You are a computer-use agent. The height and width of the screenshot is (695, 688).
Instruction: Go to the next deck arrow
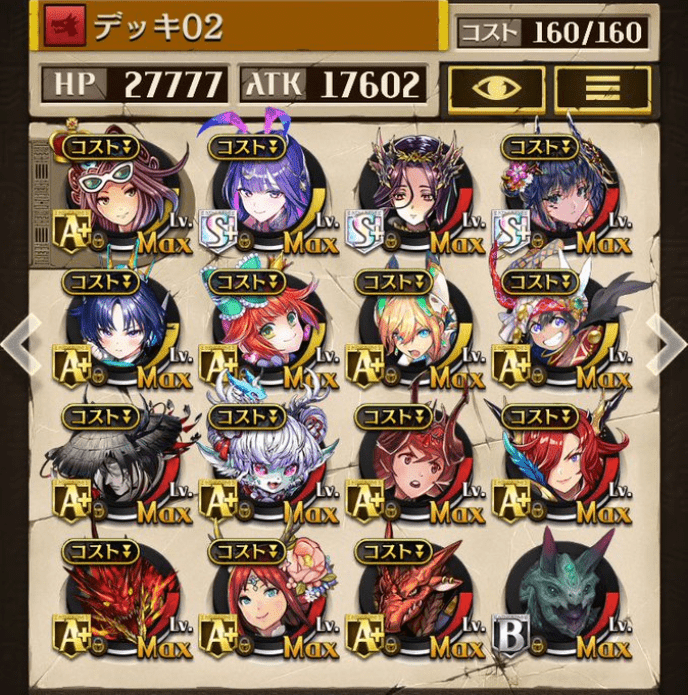pos(667,342)
